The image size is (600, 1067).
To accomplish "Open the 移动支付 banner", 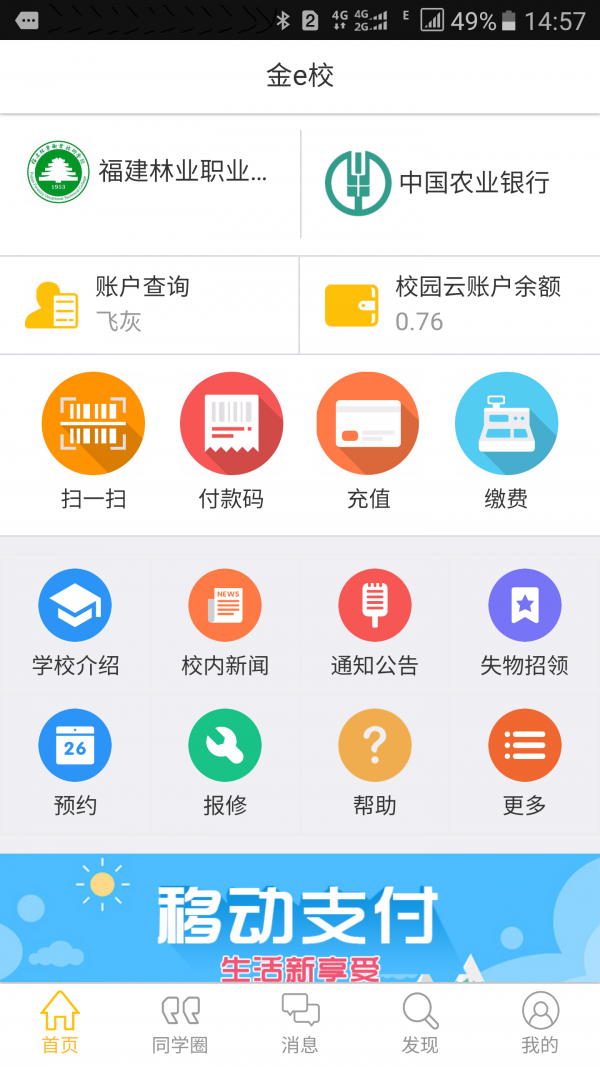I will 300,918.
